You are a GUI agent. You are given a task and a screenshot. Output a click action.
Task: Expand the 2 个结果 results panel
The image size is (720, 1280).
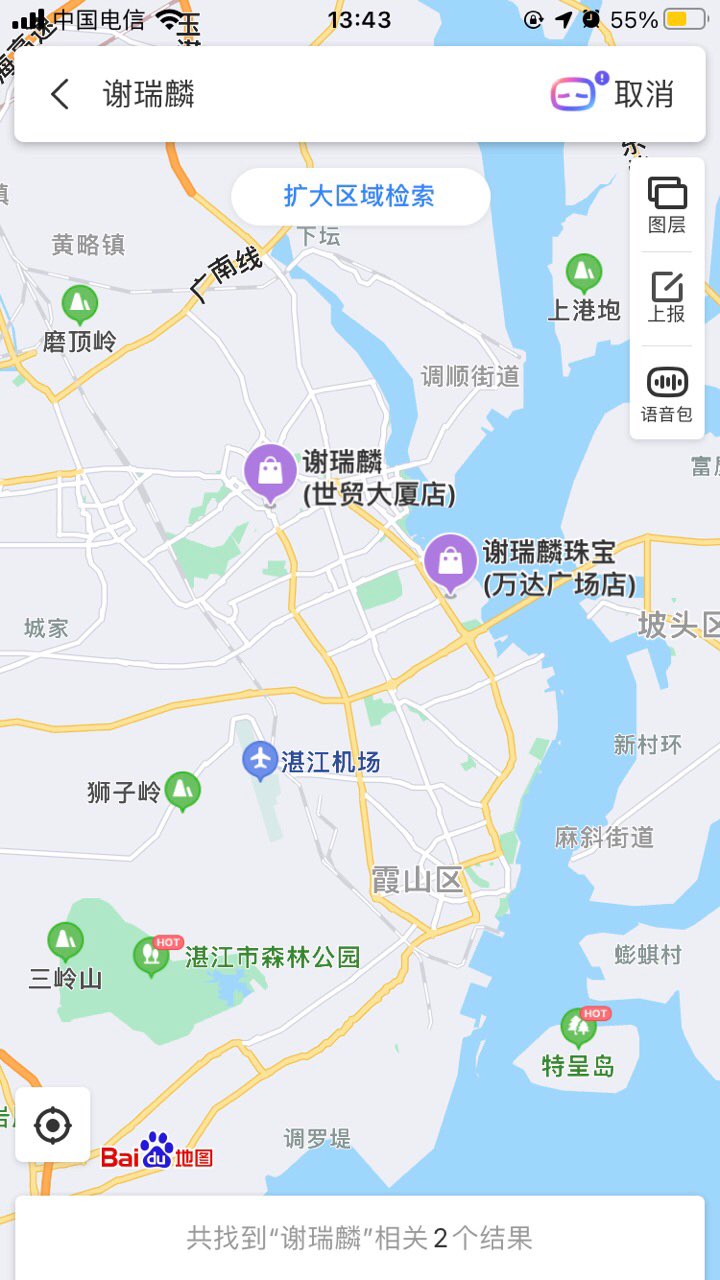[x=360, y=1238]
